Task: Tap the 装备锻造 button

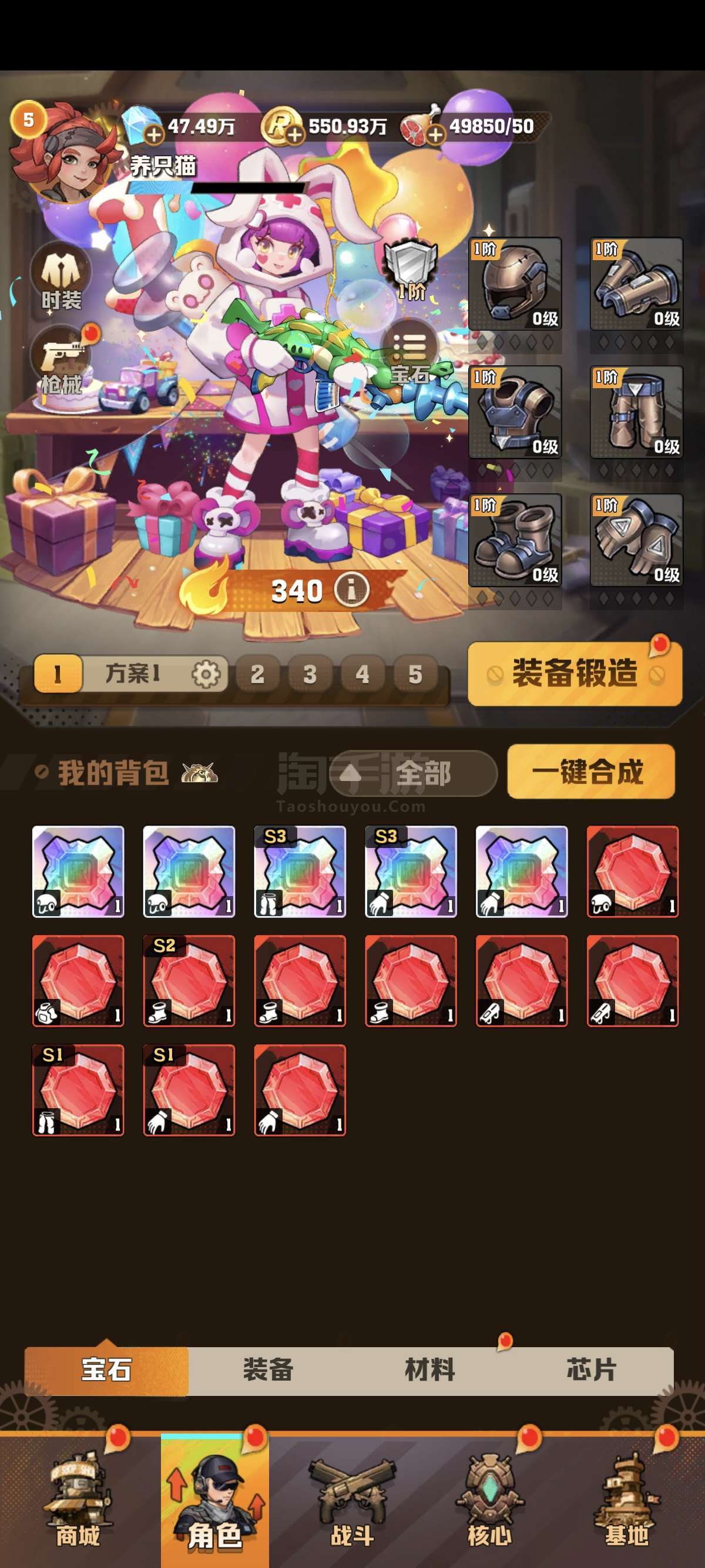Action: click(x=575, y=674)
